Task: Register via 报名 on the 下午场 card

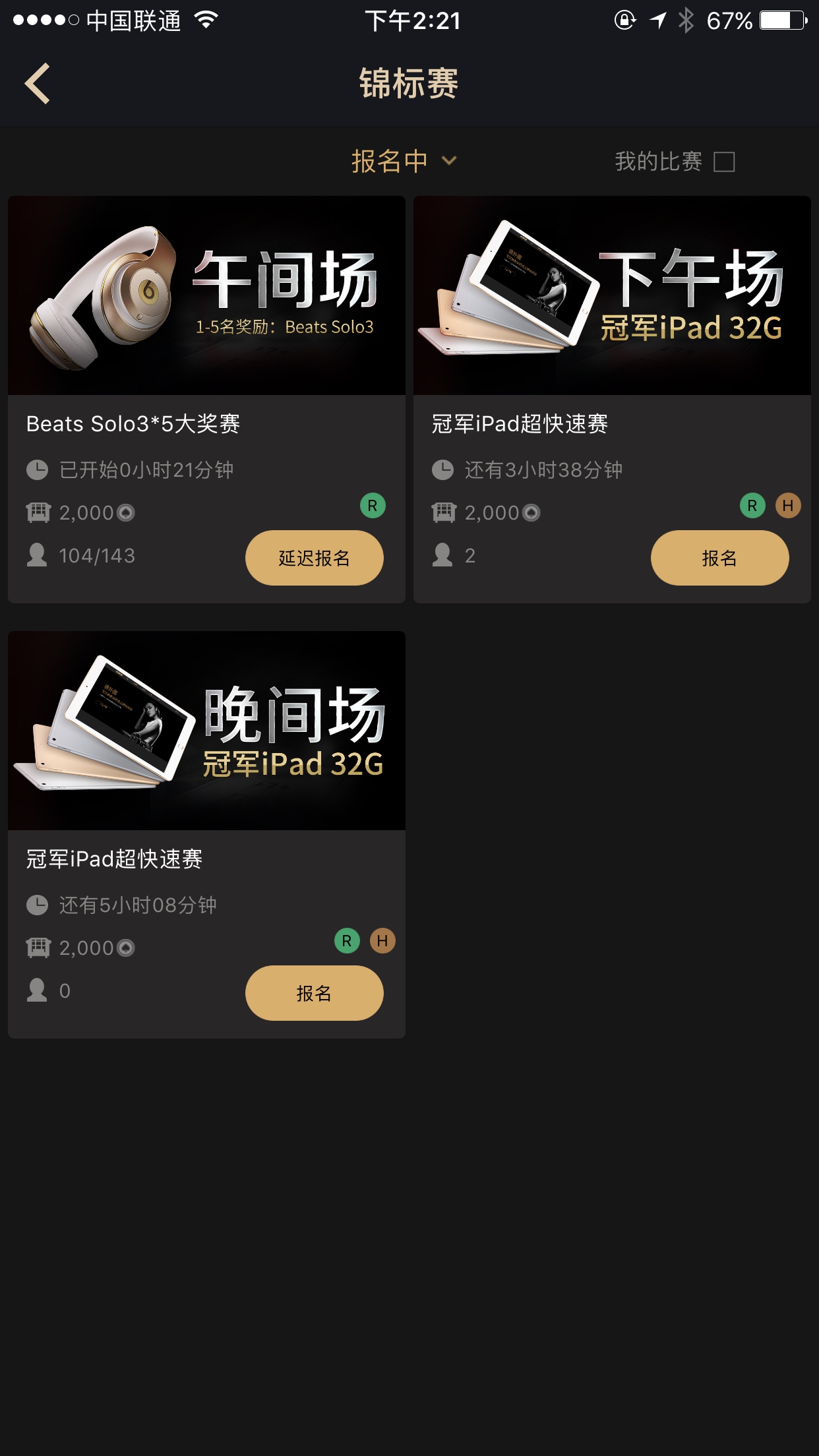Action: pos(719,558)
